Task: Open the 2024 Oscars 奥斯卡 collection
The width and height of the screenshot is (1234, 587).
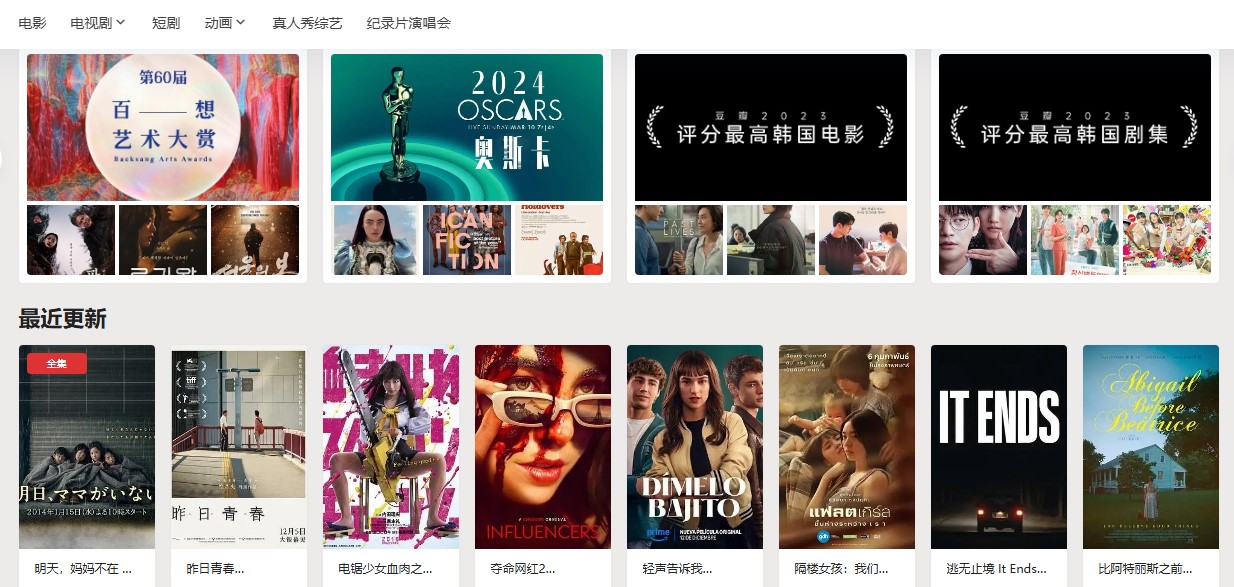Action: tap(467, 128)
